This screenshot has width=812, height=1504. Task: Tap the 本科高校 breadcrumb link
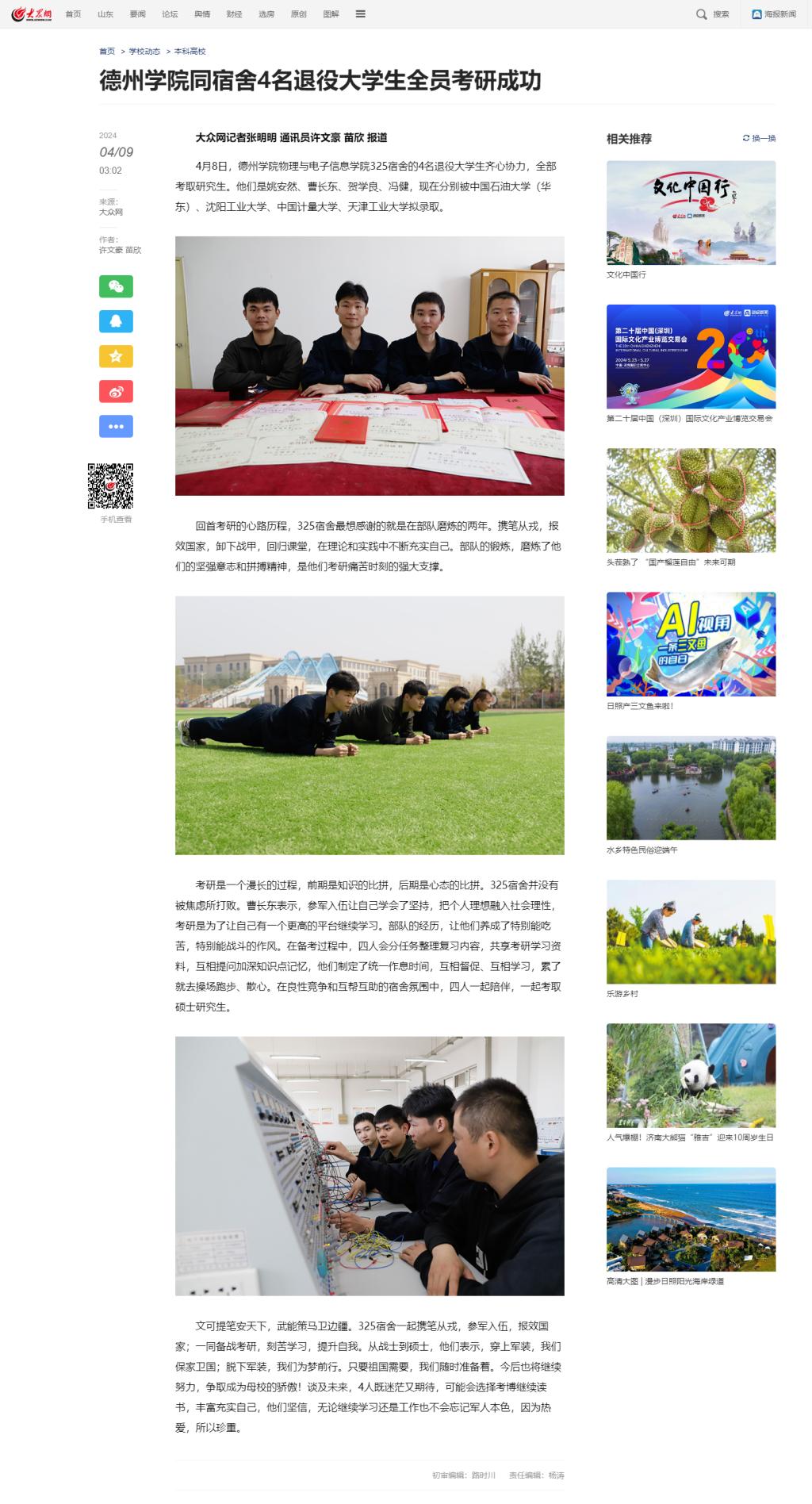pos(190,51)
